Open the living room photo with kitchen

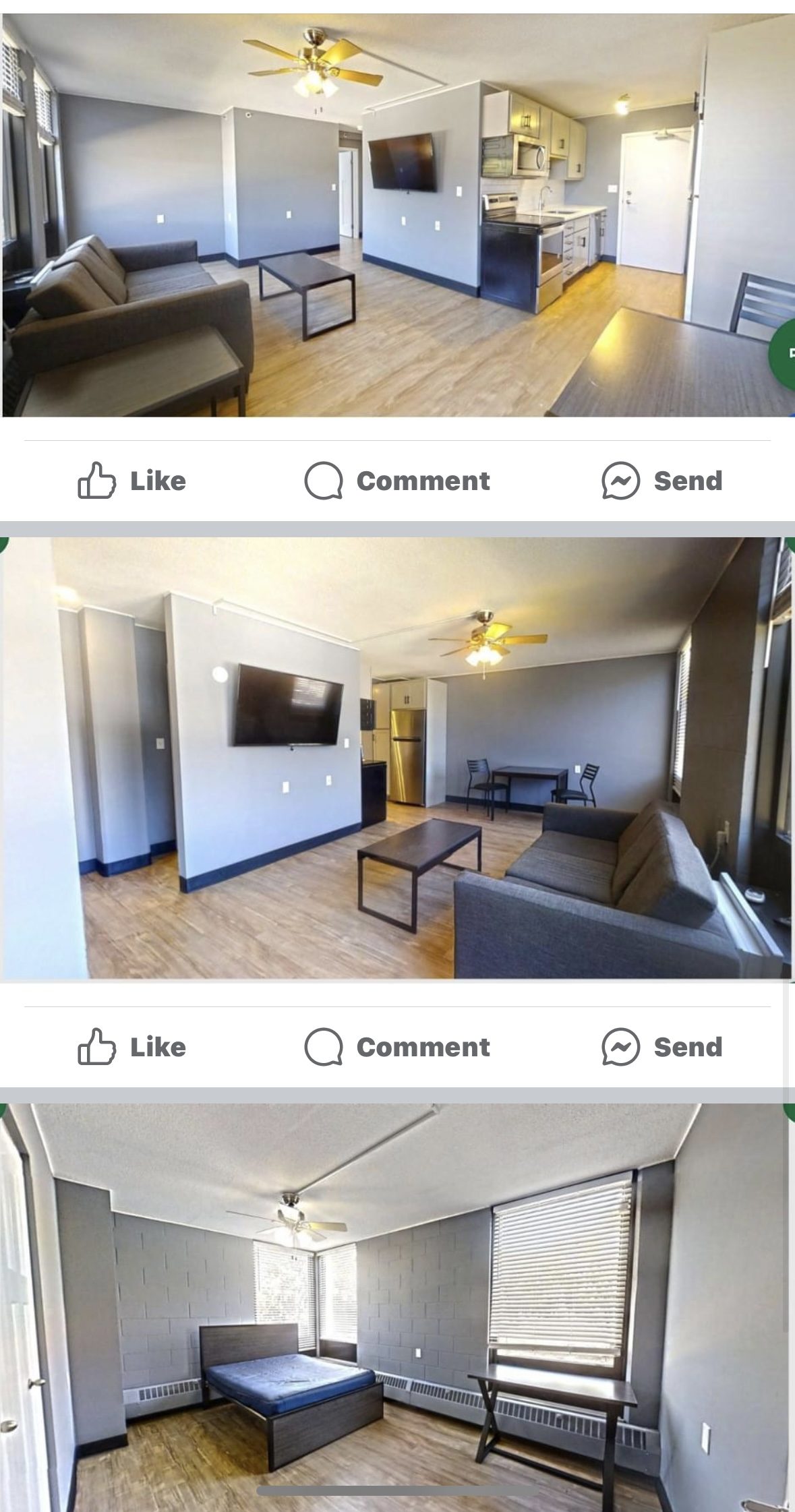397,216
